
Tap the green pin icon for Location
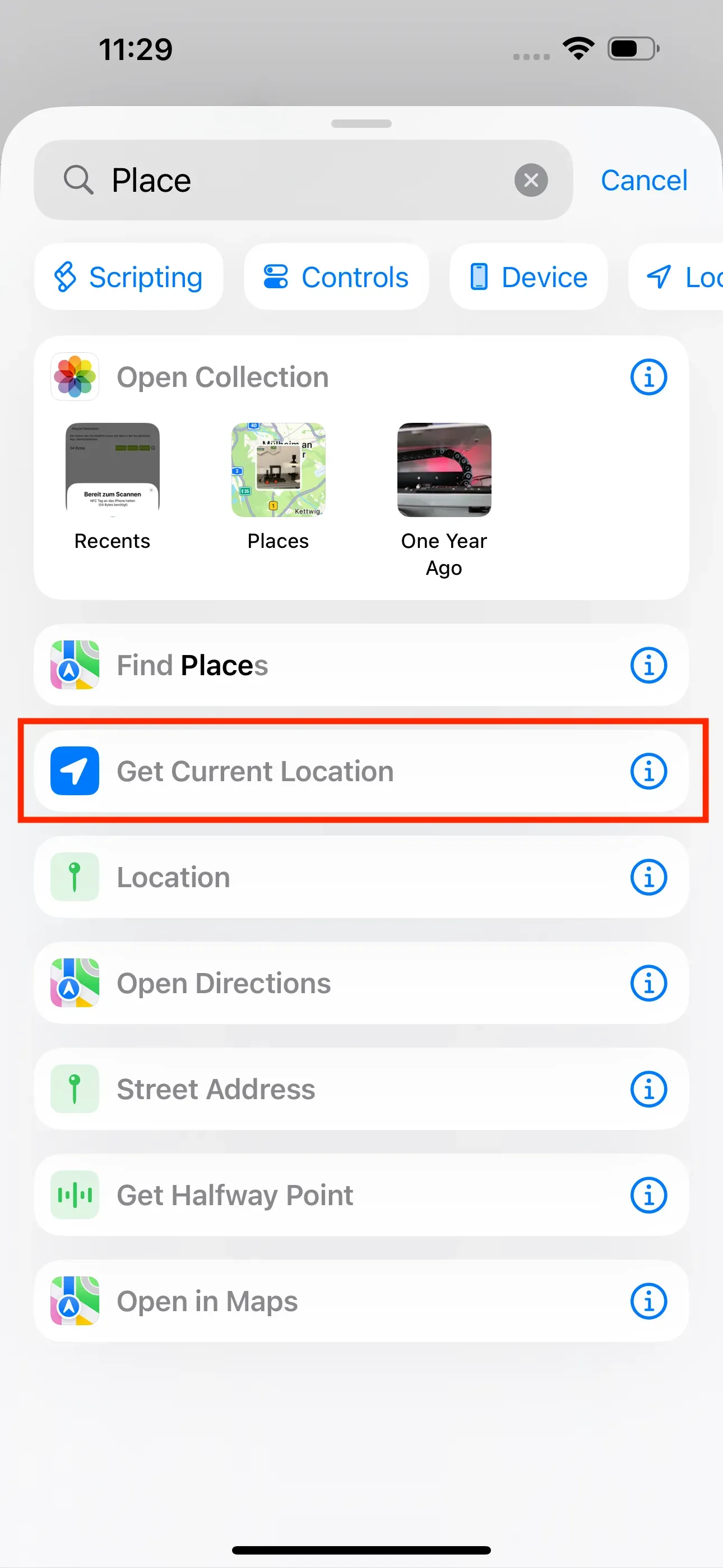coord(74,877)
